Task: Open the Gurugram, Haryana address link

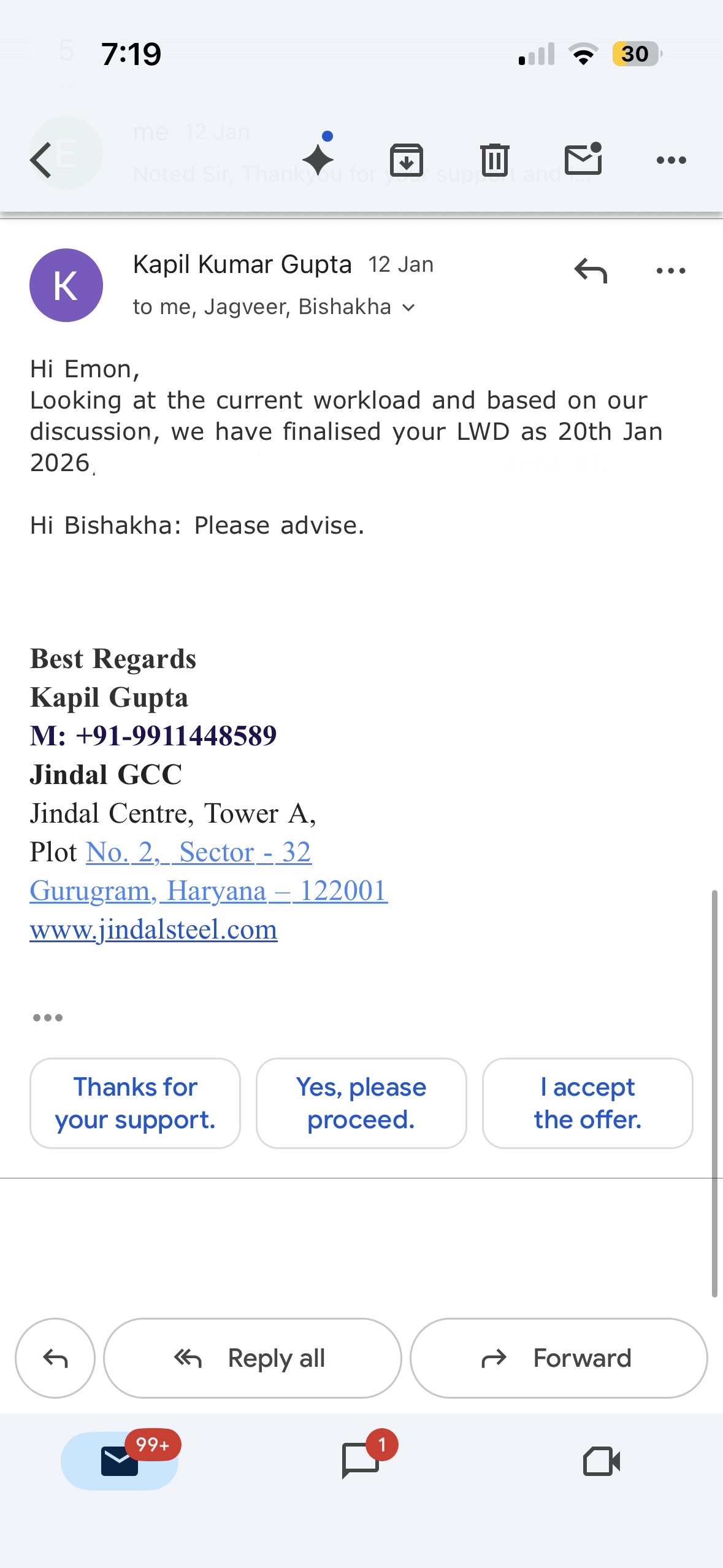Action: (208, 891)
